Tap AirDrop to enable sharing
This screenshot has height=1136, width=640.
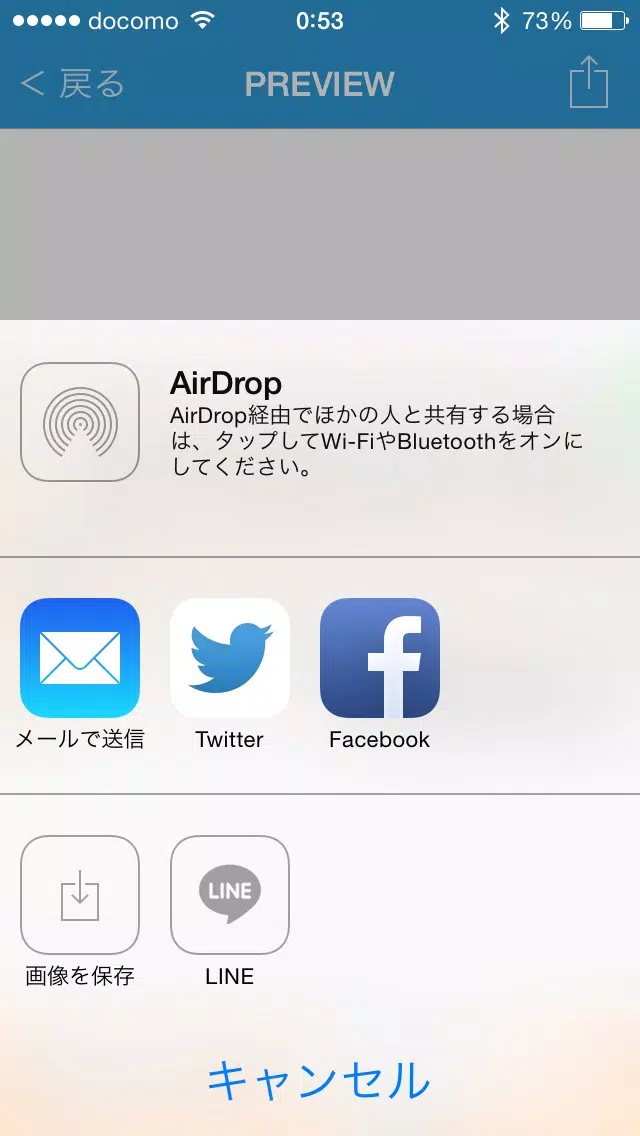[x=80, y=422]
